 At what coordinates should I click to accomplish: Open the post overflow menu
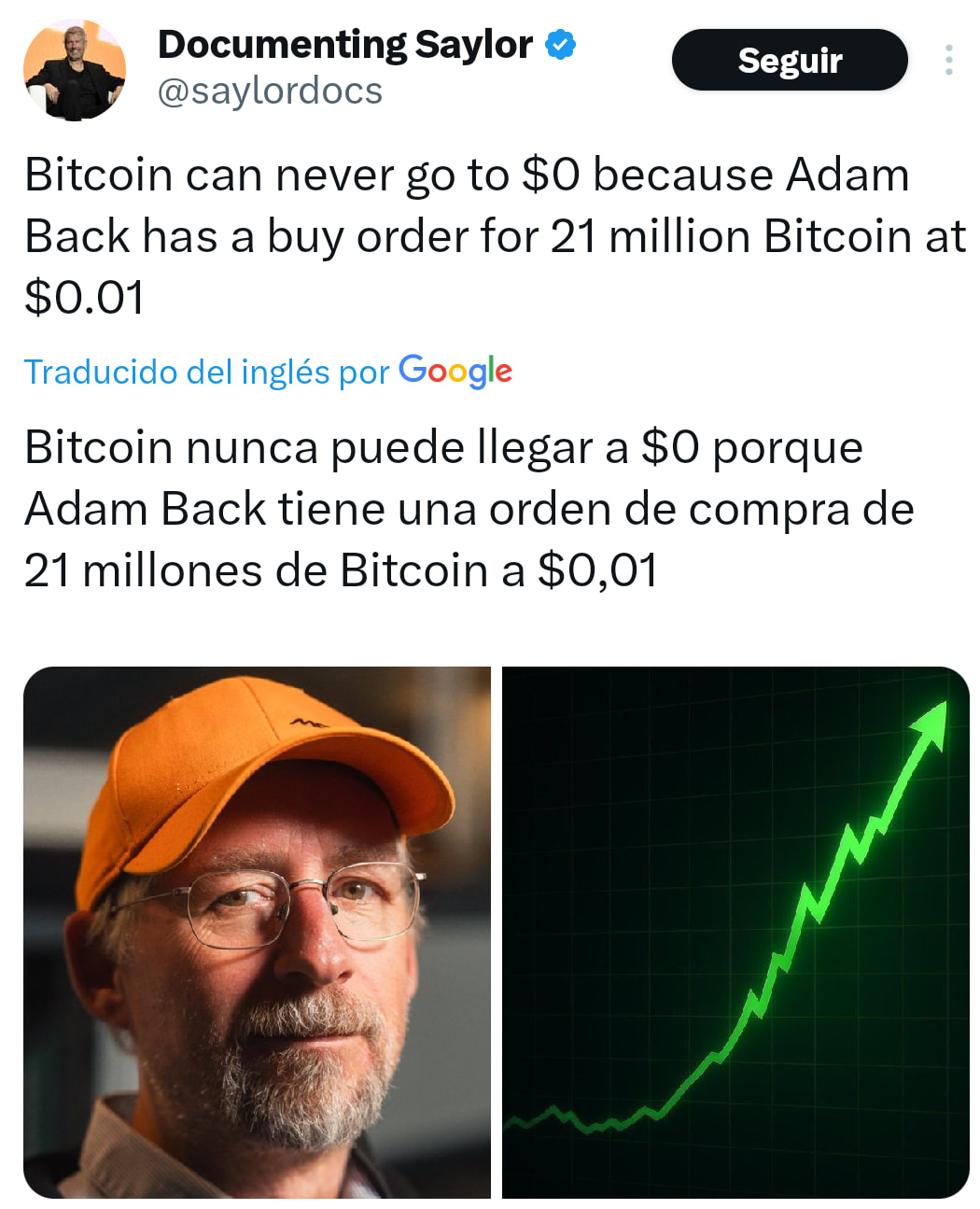(x=948, y=60)
